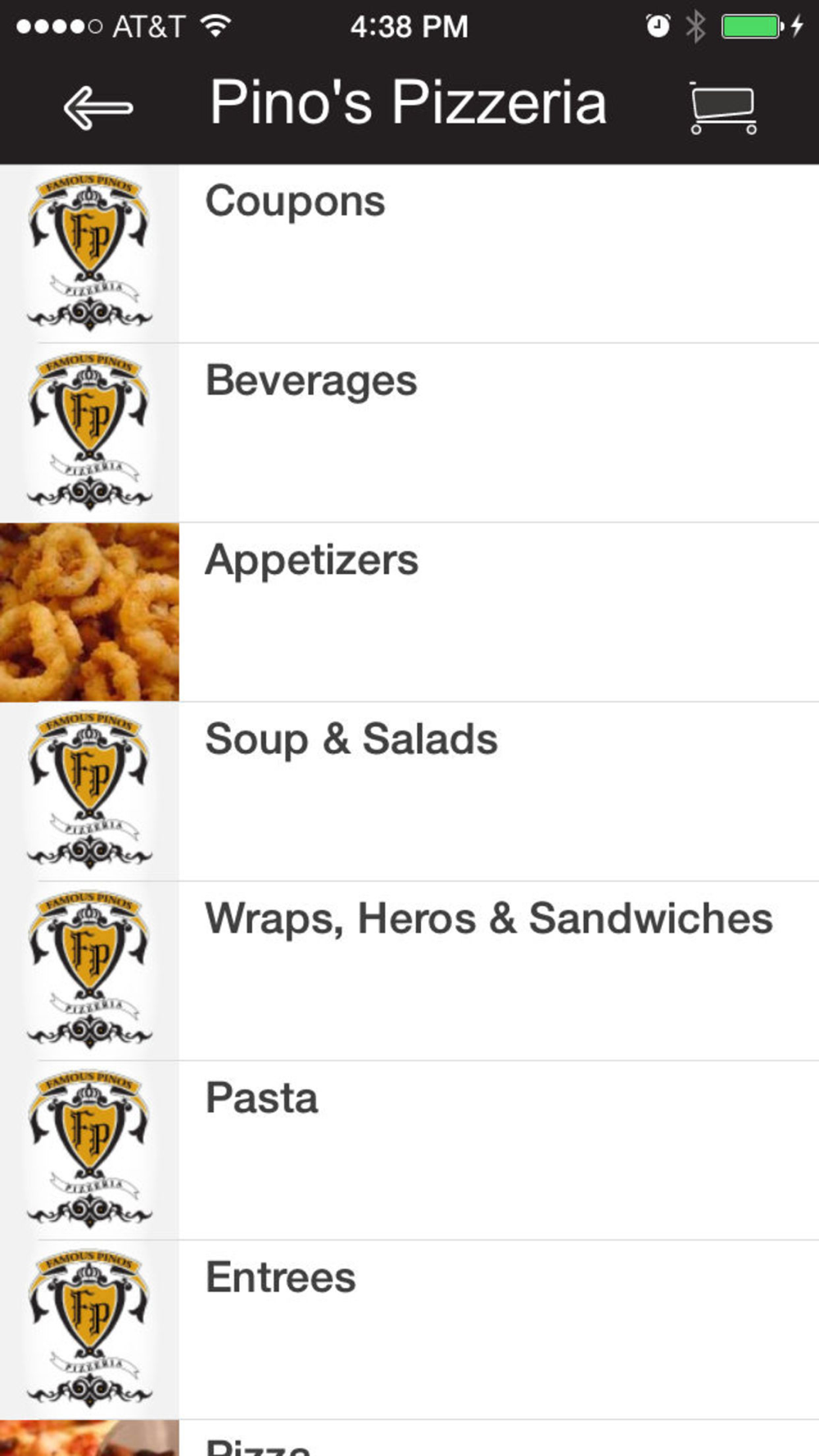This screenshot has height=1456, width=819.
Task: Open Soup & Salads
Action: [x=409, y=792]
